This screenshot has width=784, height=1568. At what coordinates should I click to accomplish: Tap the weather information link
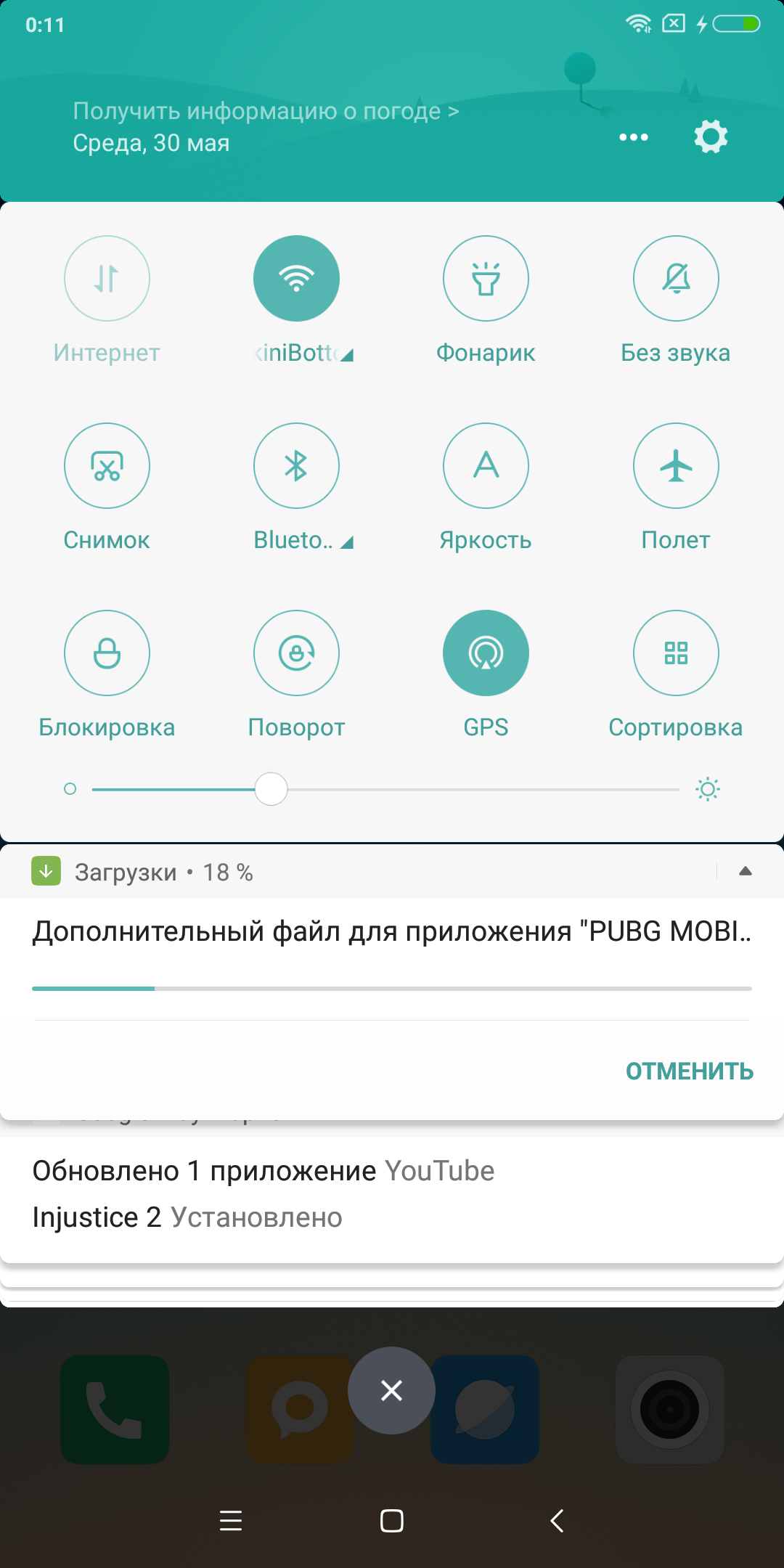266,111
